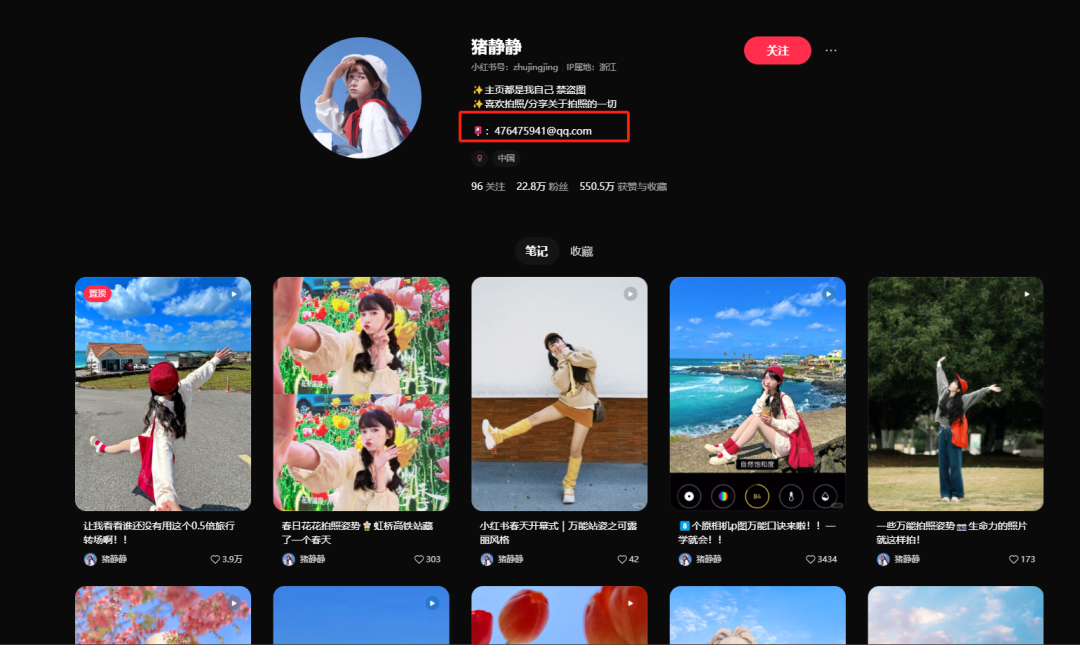Open the pinned 0.5倍旅行转场 note

[163, 394]
